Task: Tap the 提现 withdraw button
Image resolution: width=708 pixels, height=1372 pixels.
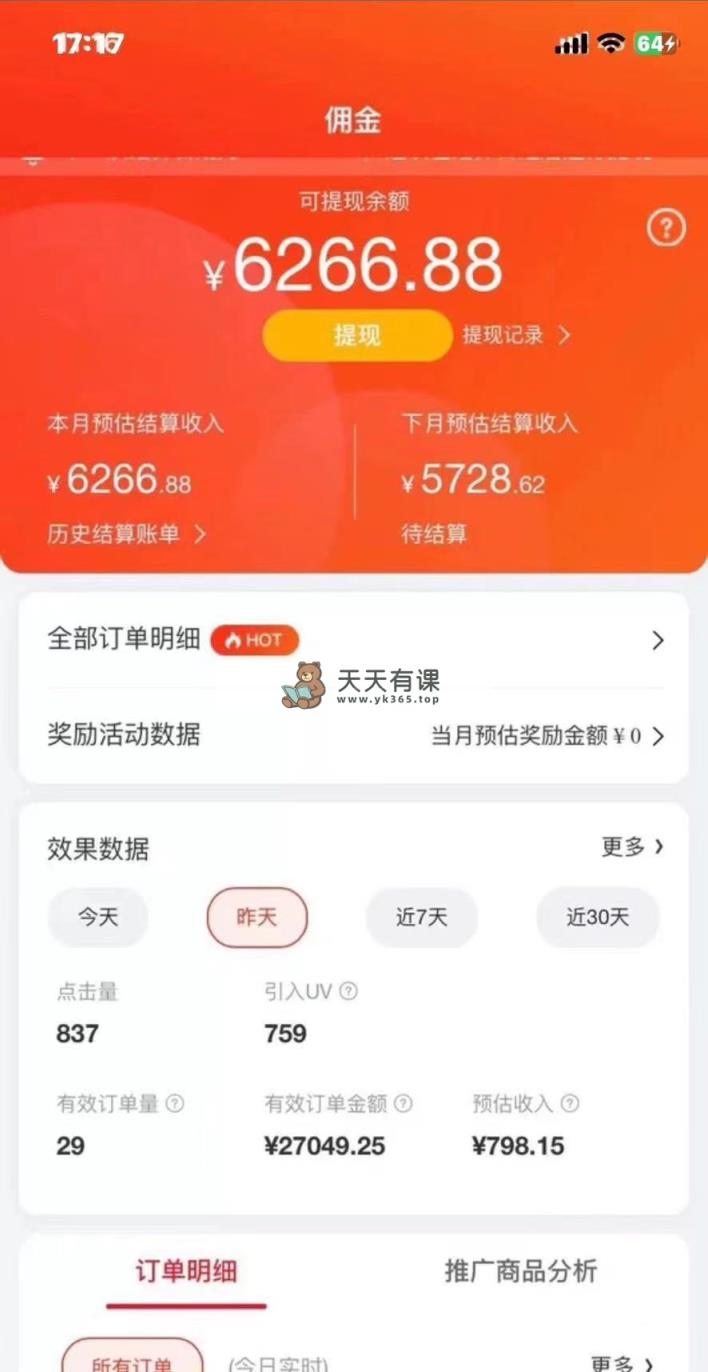Action: pyautogui.click(x=357, y=335)
